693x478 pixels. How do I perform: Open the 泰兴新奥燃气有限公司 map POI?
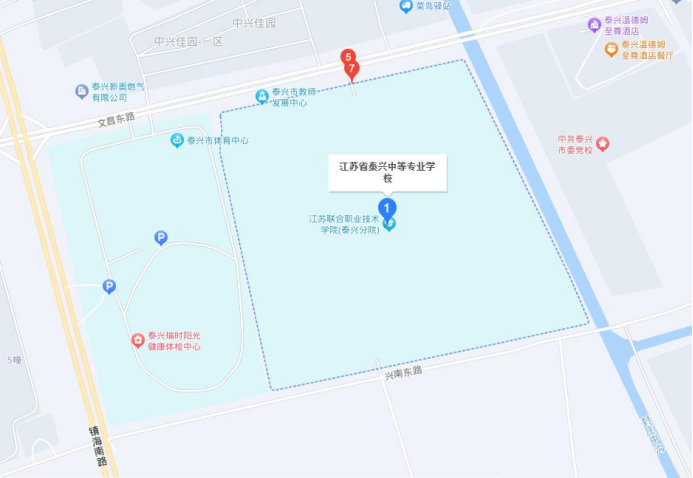coord(82,92)
